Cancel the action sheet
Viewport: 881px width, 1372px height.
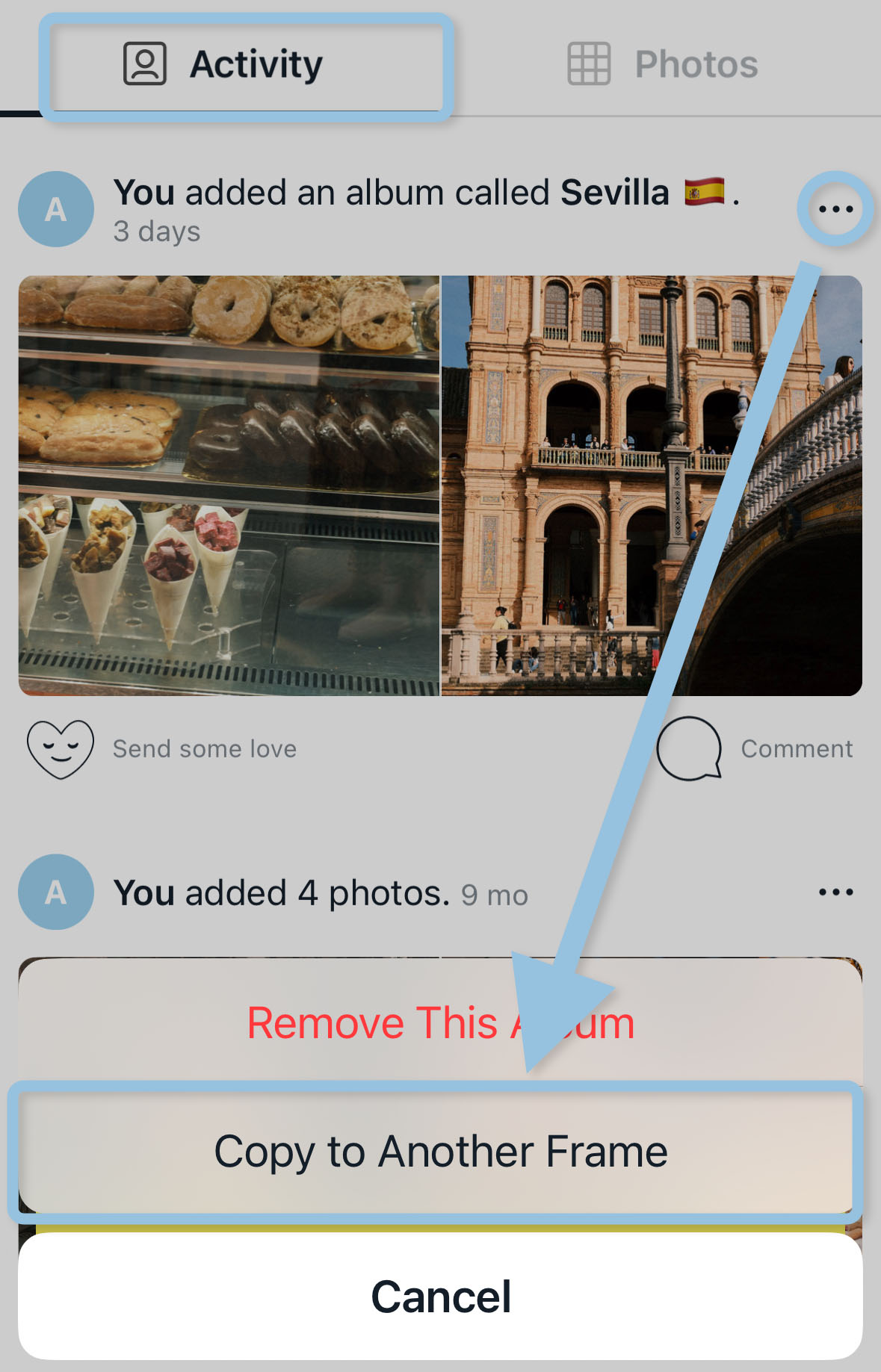[440, 1296]
